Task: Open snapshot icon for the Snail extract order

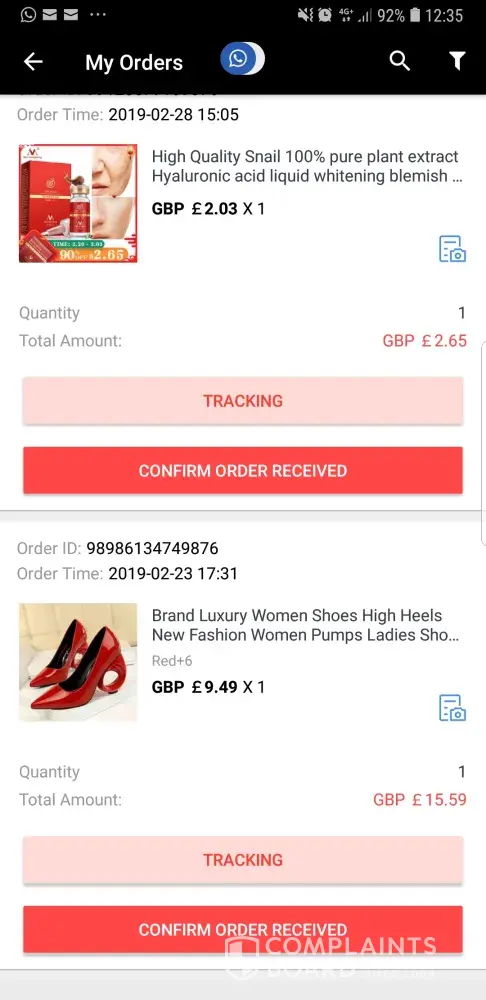Action: pos(452,249)
